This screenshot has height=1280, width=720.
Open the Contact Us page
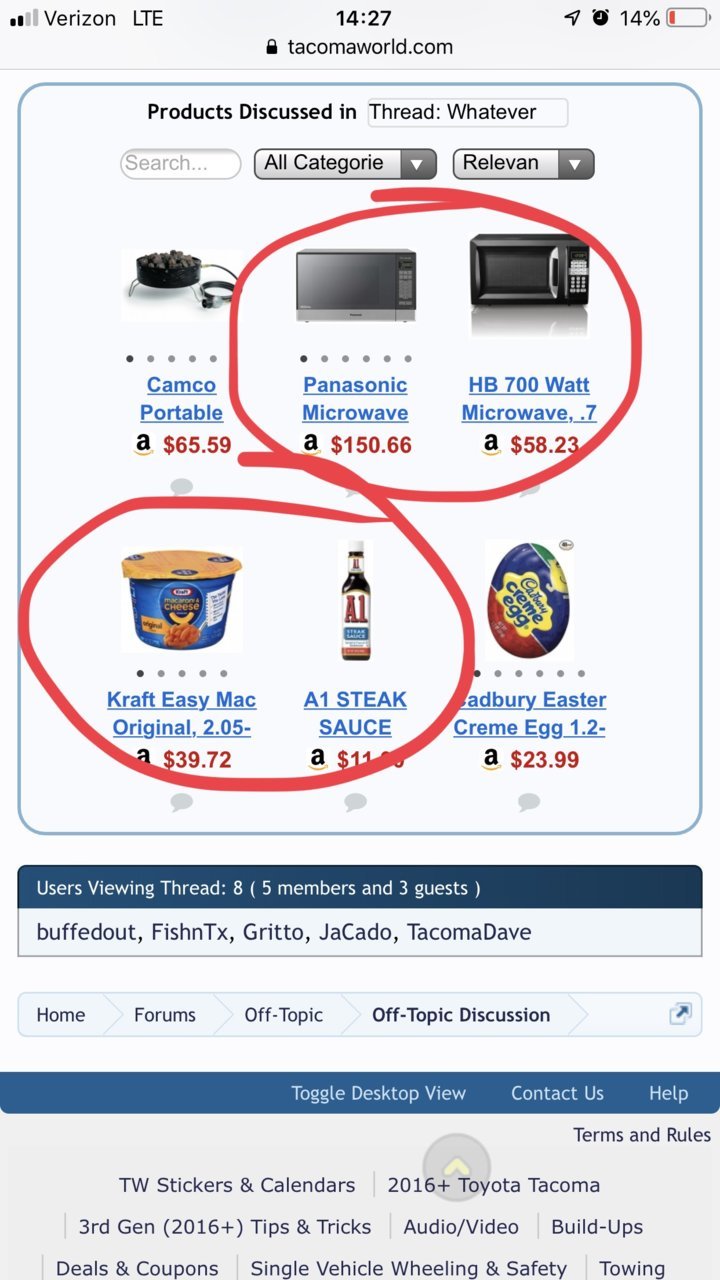coord(557,1093)
